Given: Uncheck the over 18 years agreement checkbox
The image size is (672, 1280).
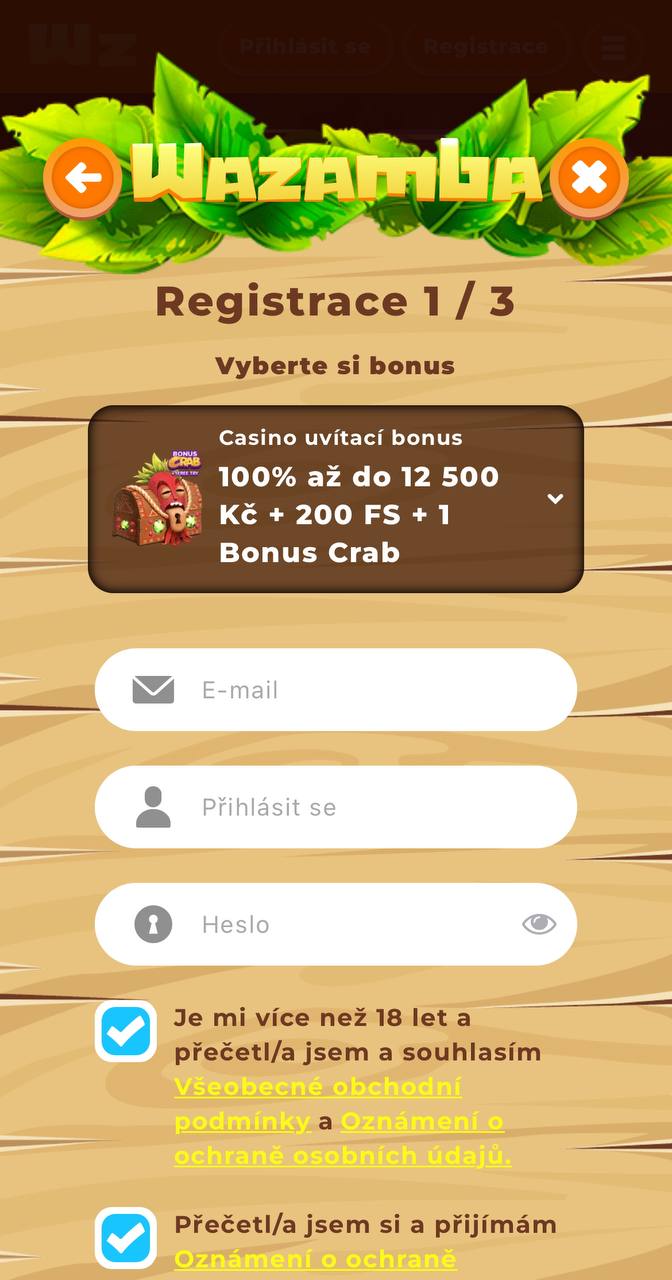Looking at the screenshot, I should point(126,1031).
